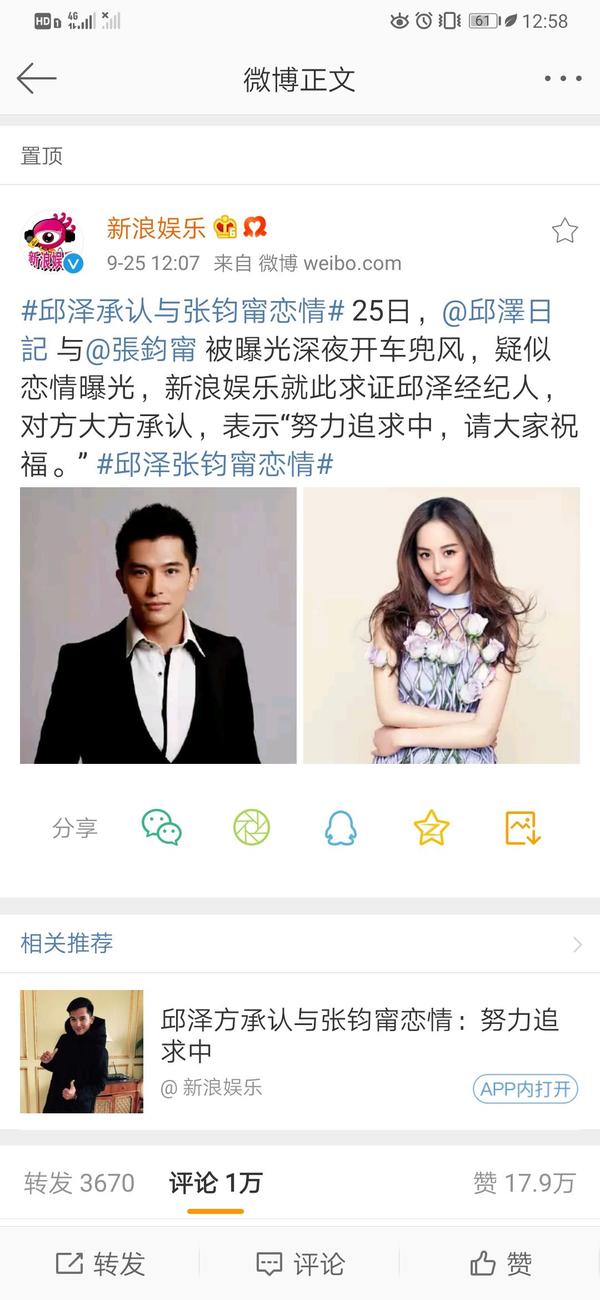Viewport: 600px width, 1300px height.
Task: View the woman's photo in the post
Action: [441, 625]
